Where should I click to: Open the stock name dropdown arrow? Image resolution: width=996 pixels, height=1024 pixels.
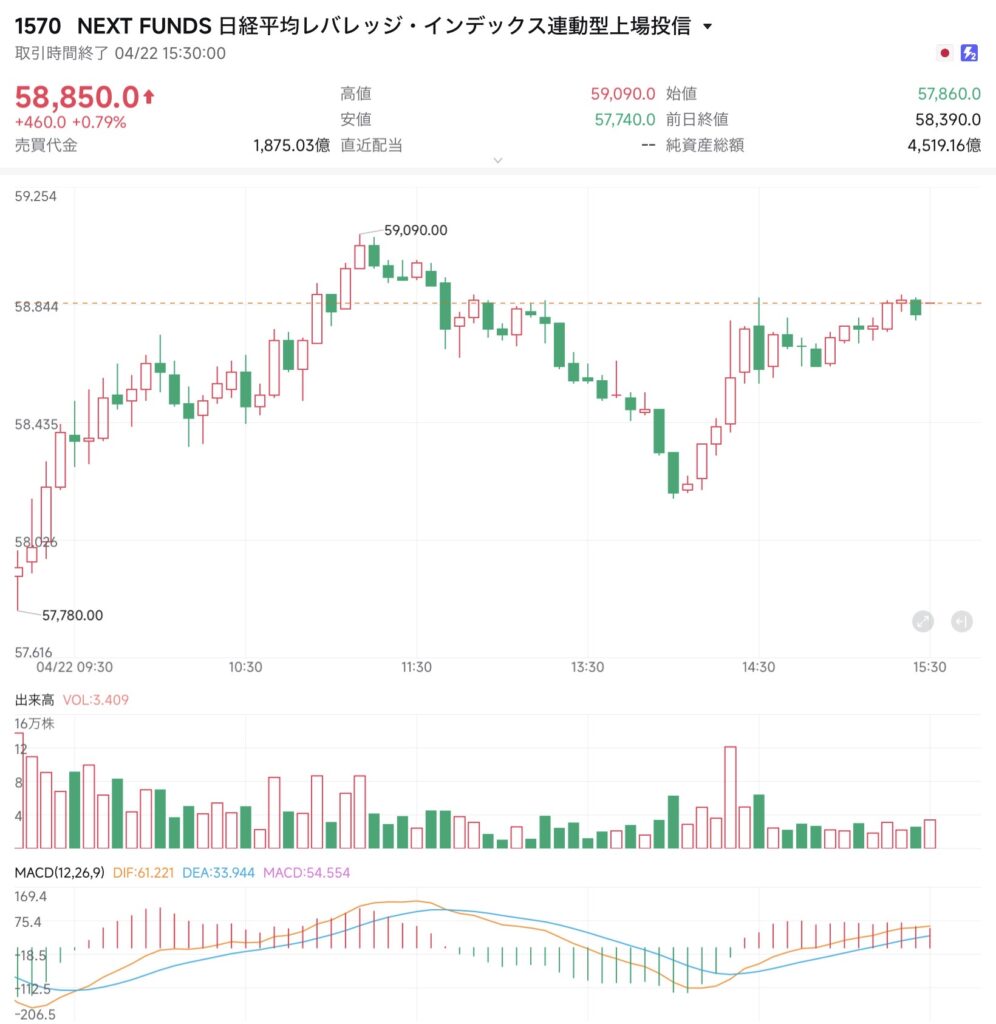[x=708, y=27]
